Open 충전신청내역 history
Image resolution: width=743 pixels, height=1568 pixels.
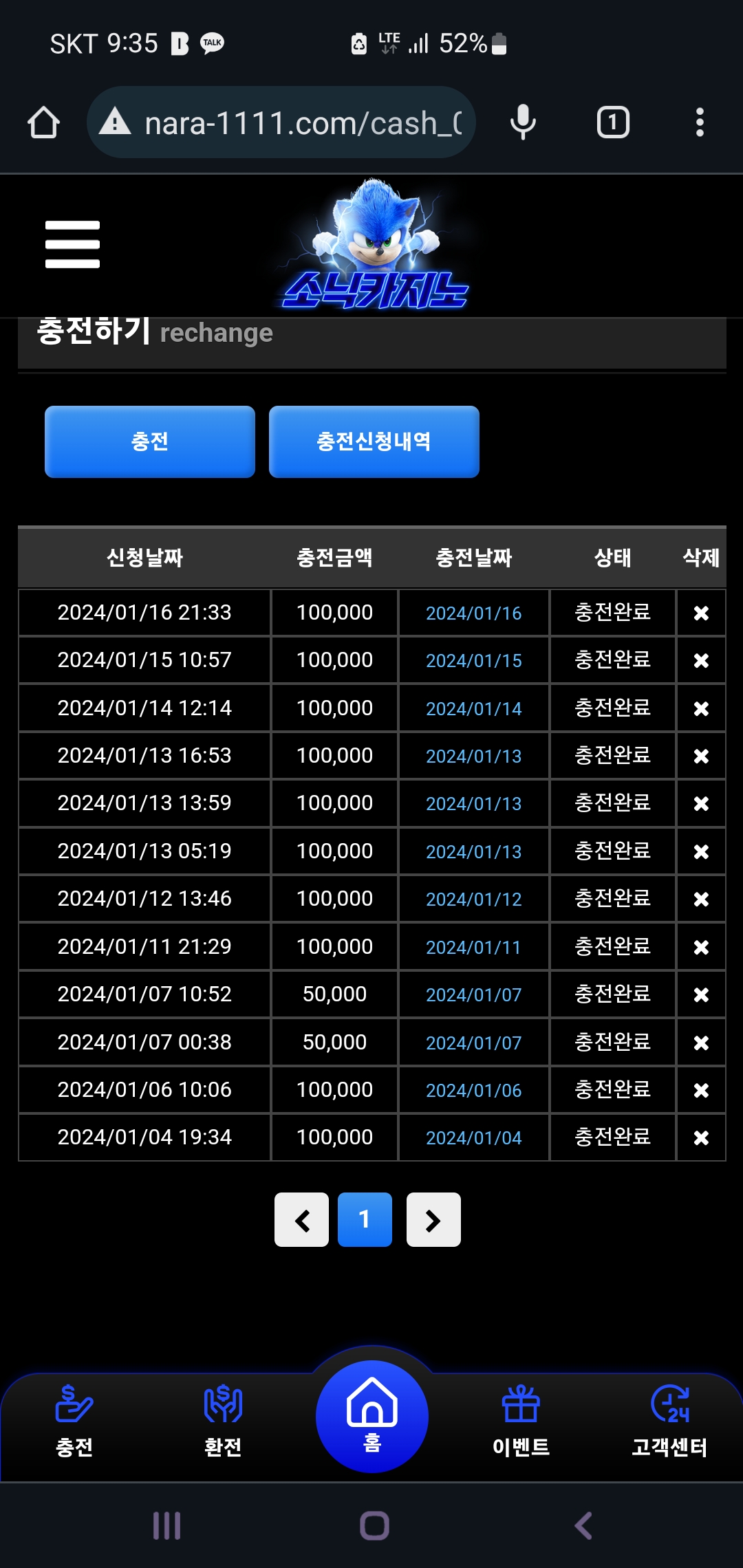point(374,442)
